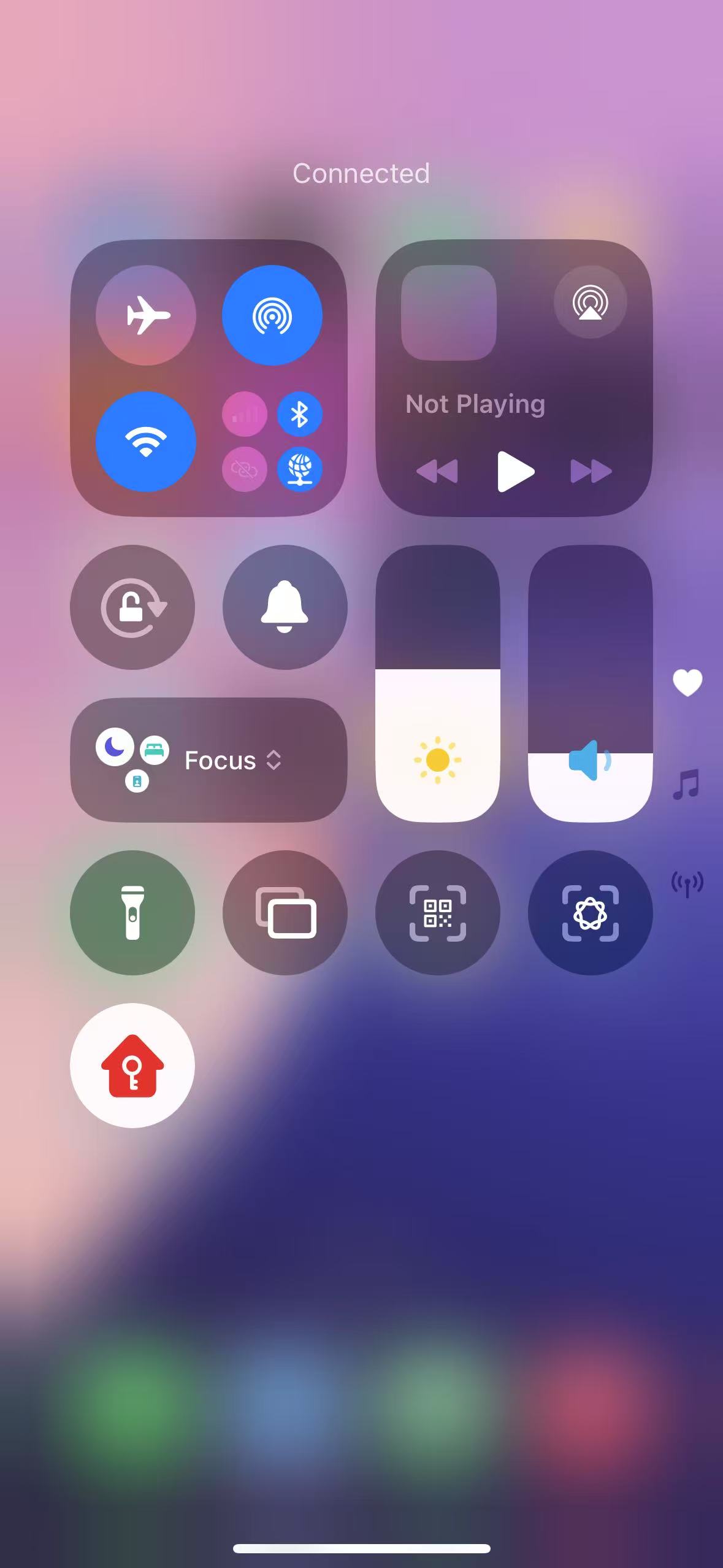
Task: Open AirPlay output options
Action: [590, 302]
